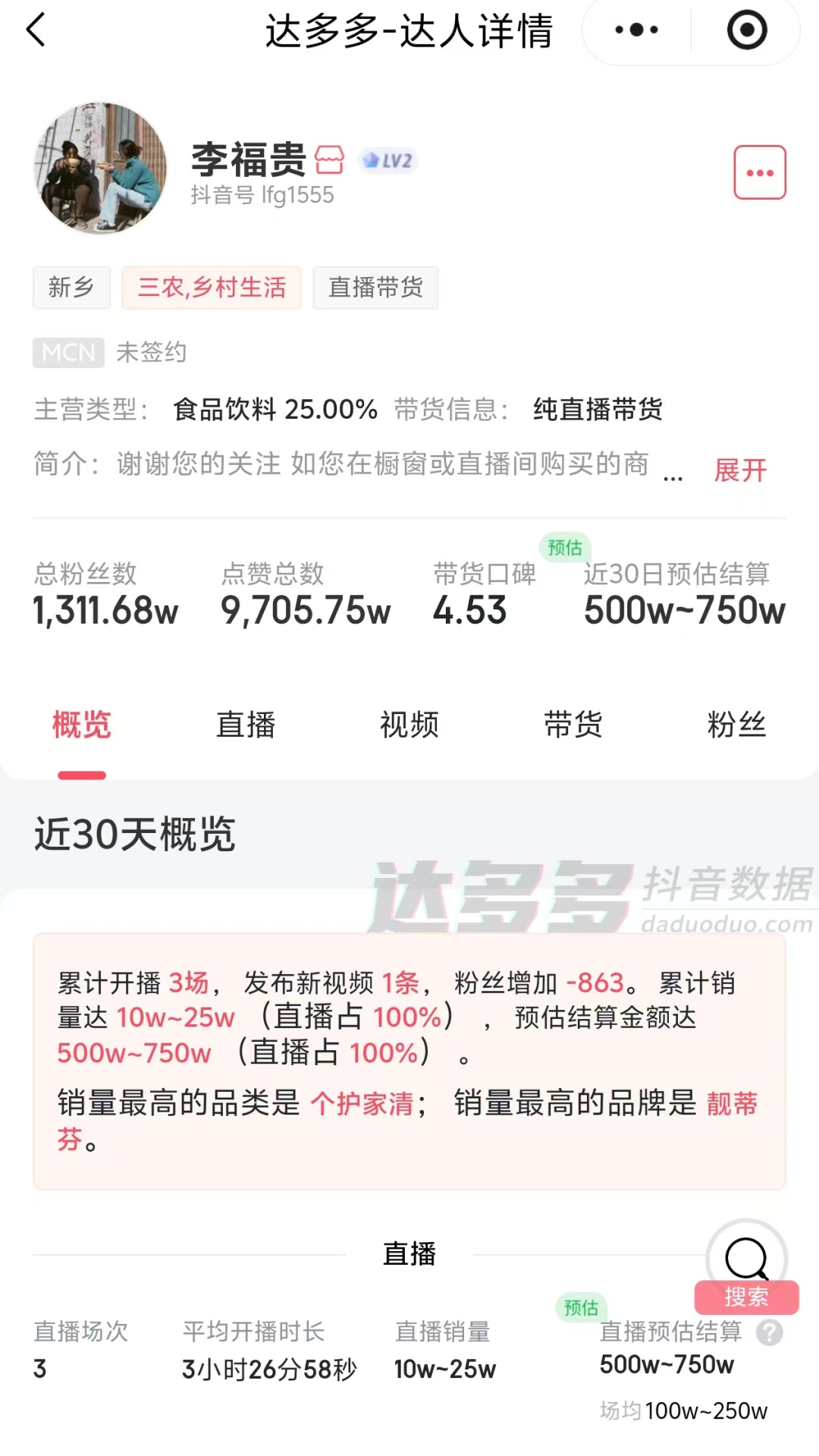The height and width of the screenshot is (1456, 819).
Task: Open brand link 靓蒂芬 in summary
Action: coord(733,1105)
